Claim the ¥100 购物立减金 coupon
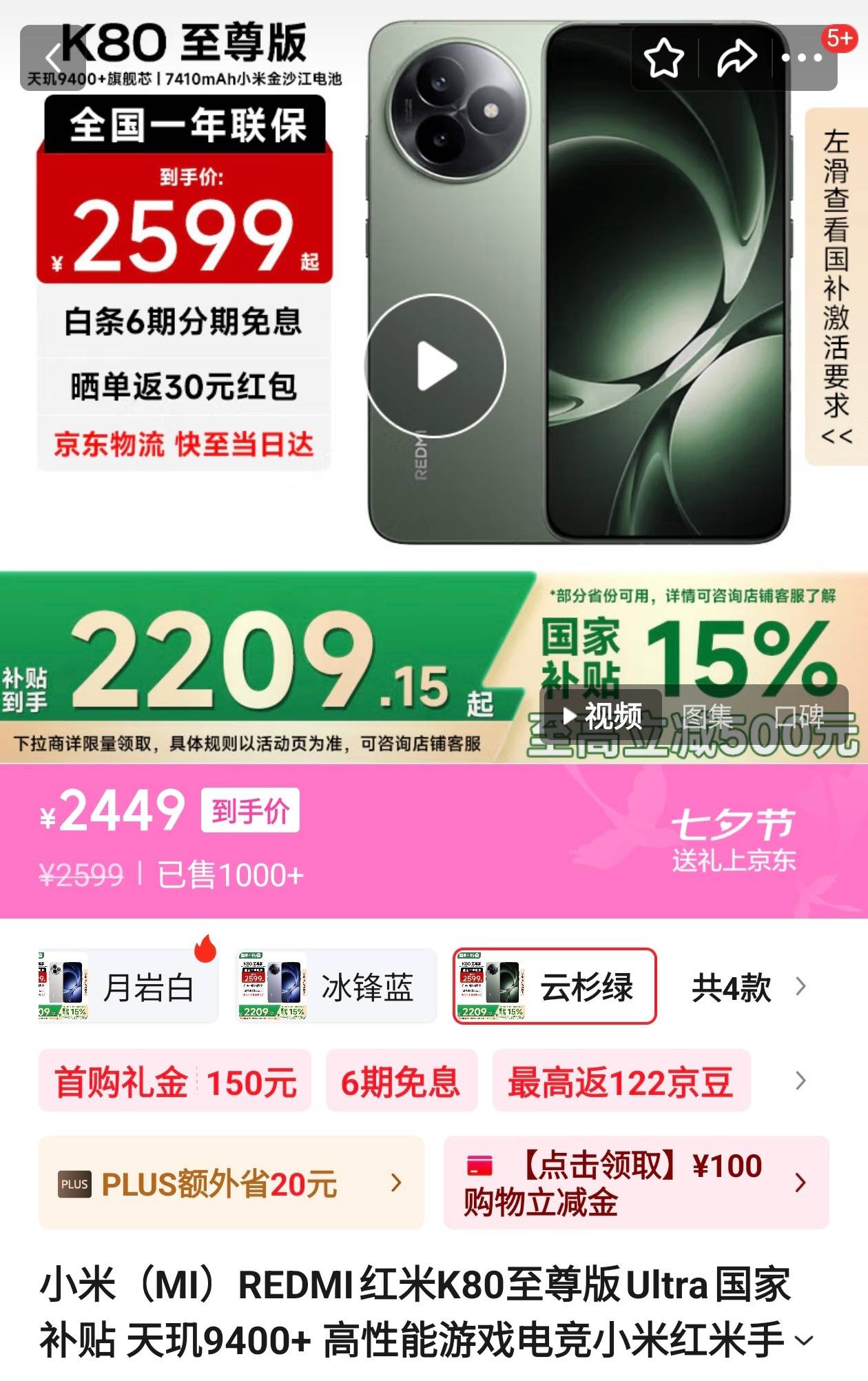This screenshot has height=1381, width=868. (x=635, y=1183)
